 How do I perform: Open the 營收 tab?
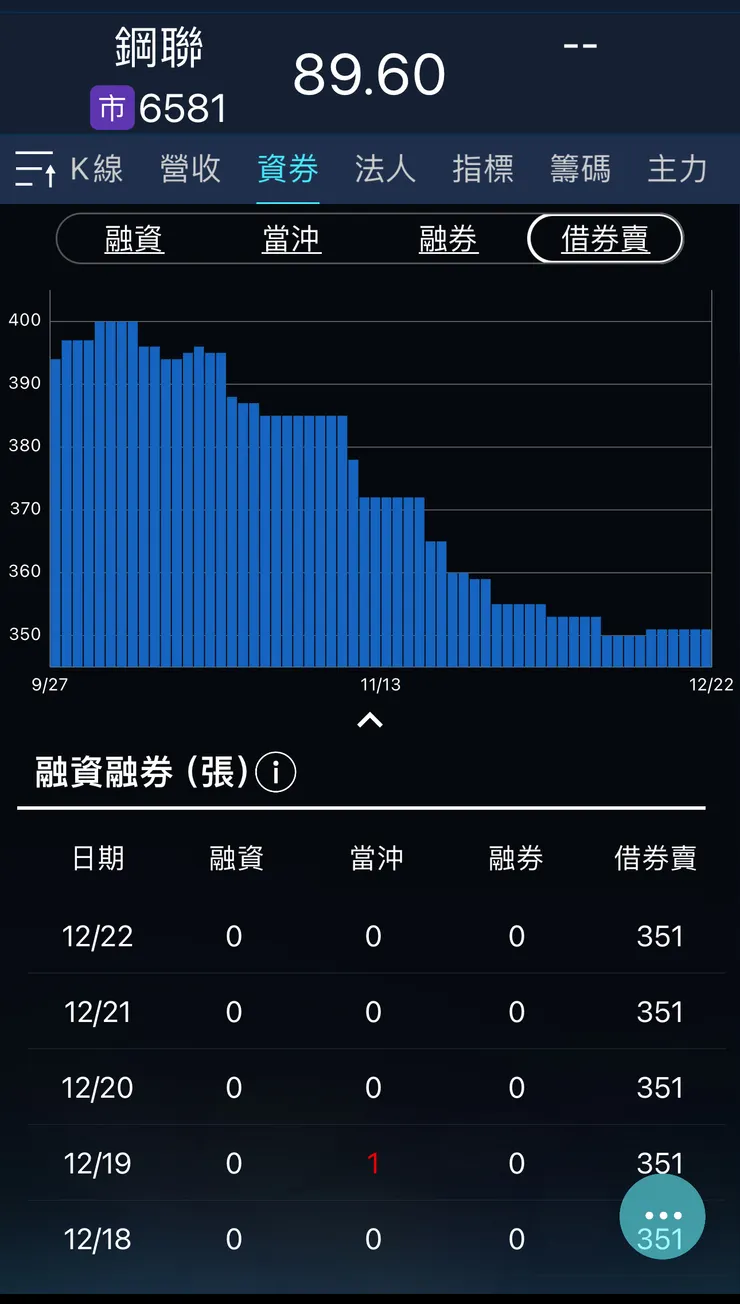coord(190,169)
